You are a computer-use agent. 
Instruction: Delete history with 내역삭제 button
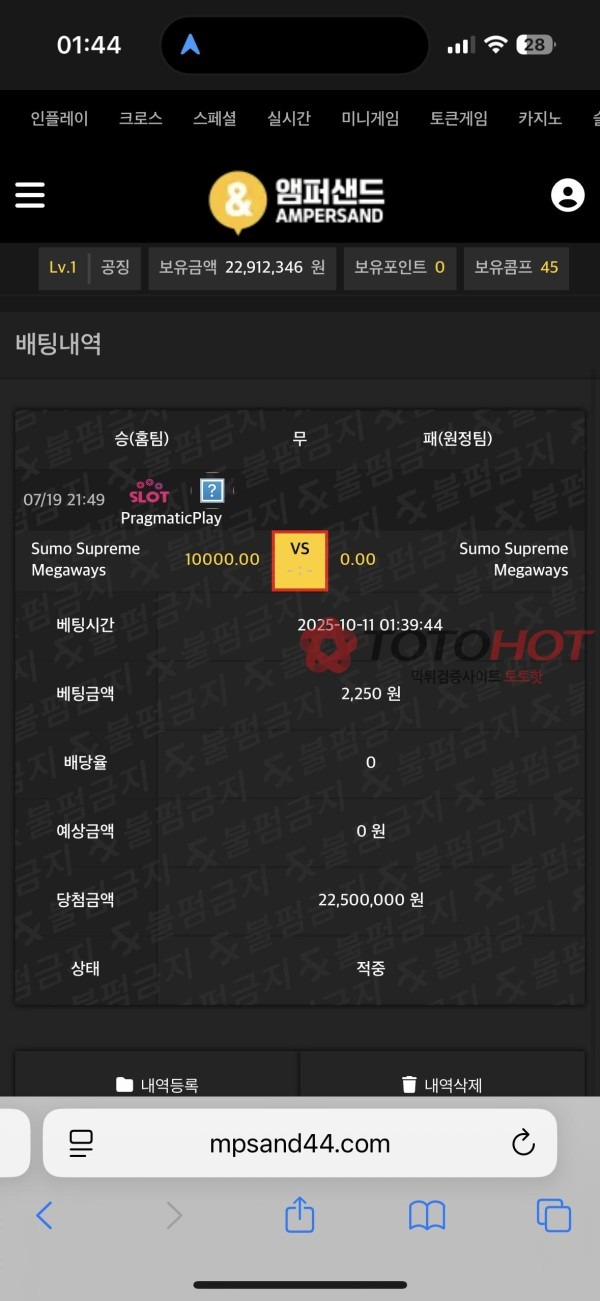(x=441, y=1084)
